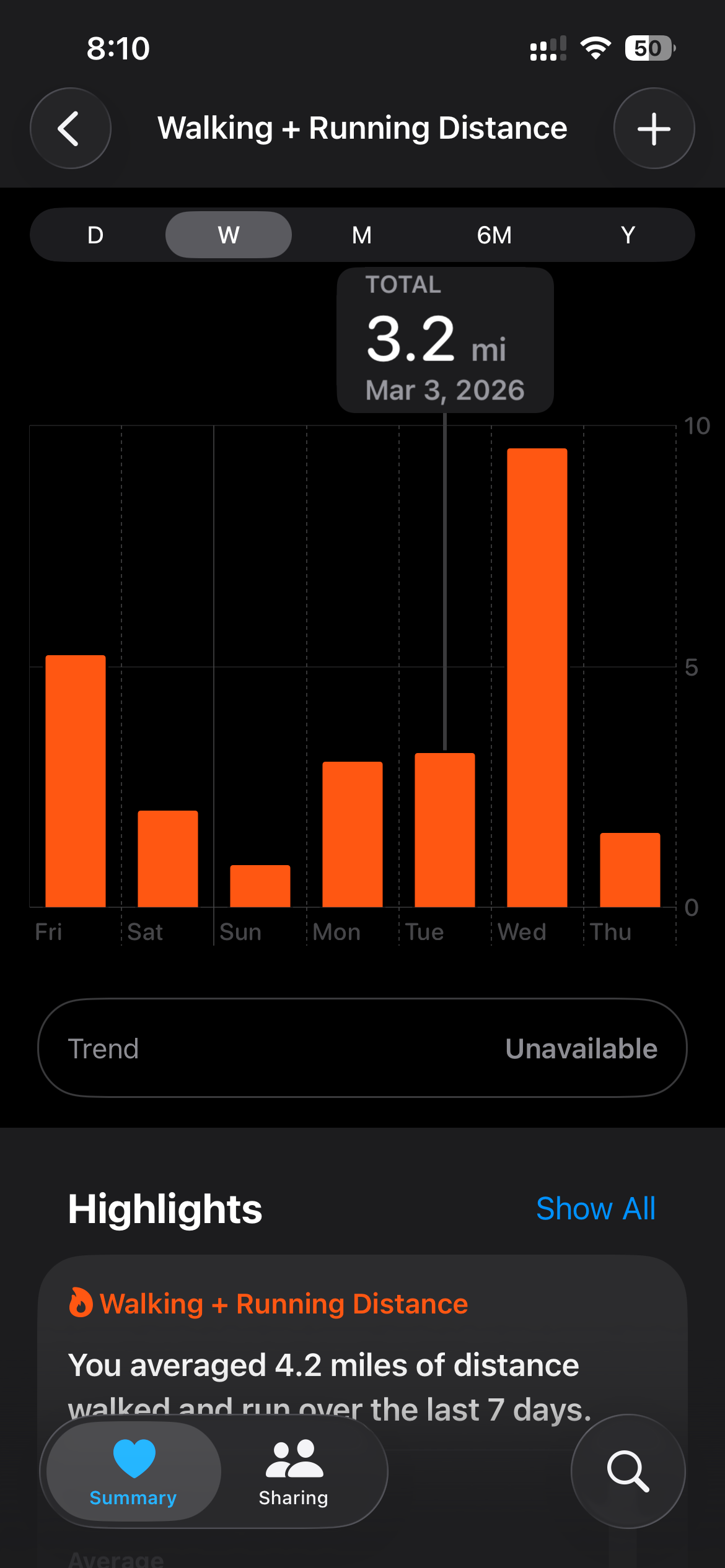Switch to the D day view

pyautogui.click(x=95, y=235)
